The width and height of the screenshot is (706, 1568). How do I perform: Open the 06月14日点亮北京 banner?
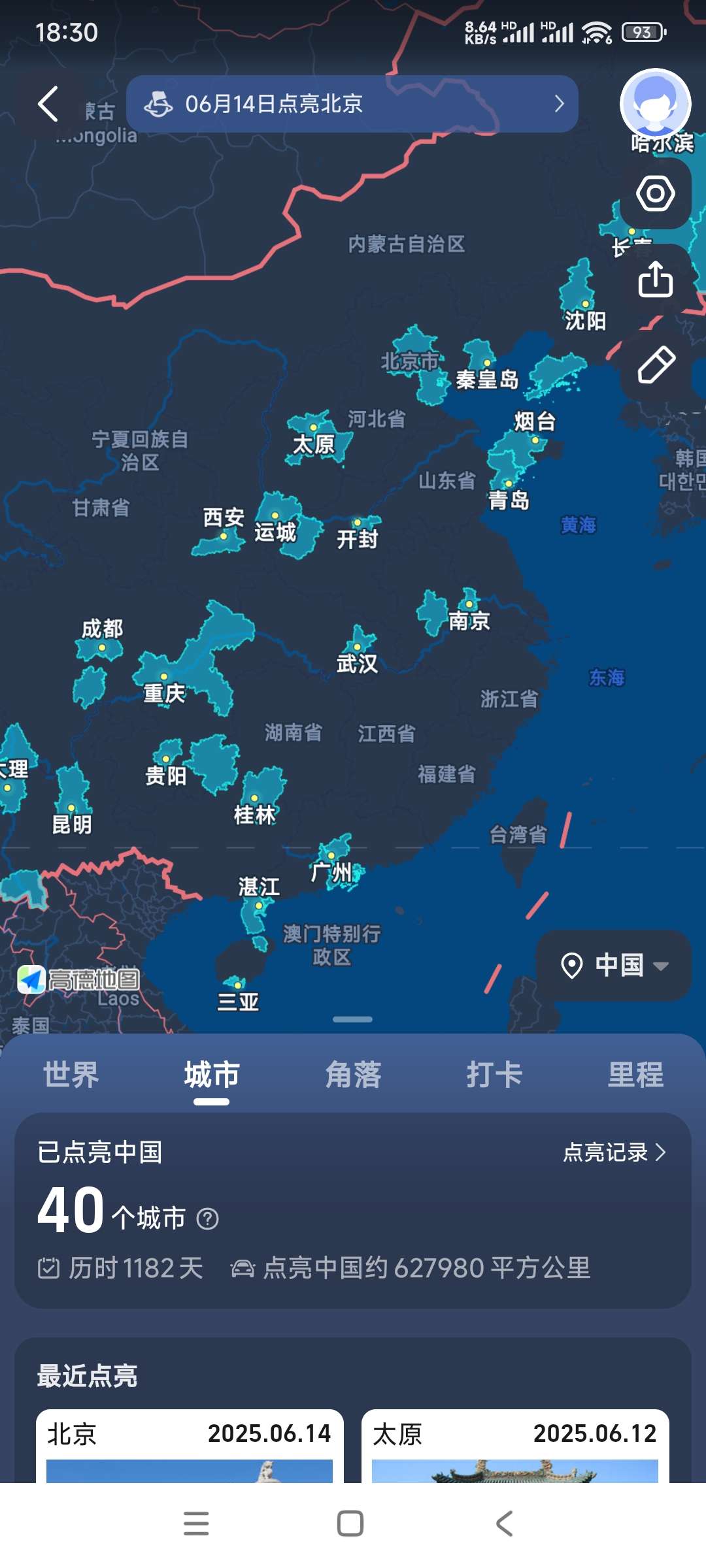(x=352, y=104)
